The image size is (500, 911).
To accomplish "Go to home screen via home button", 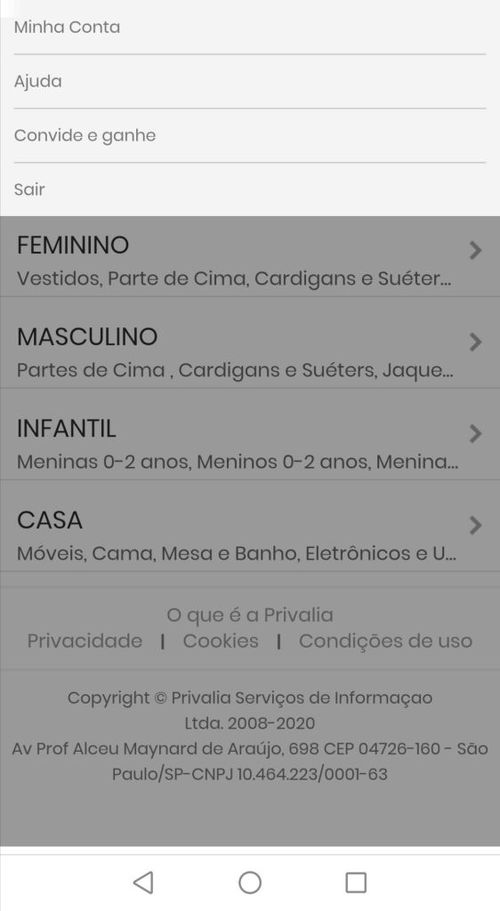I will coord(250,882).
